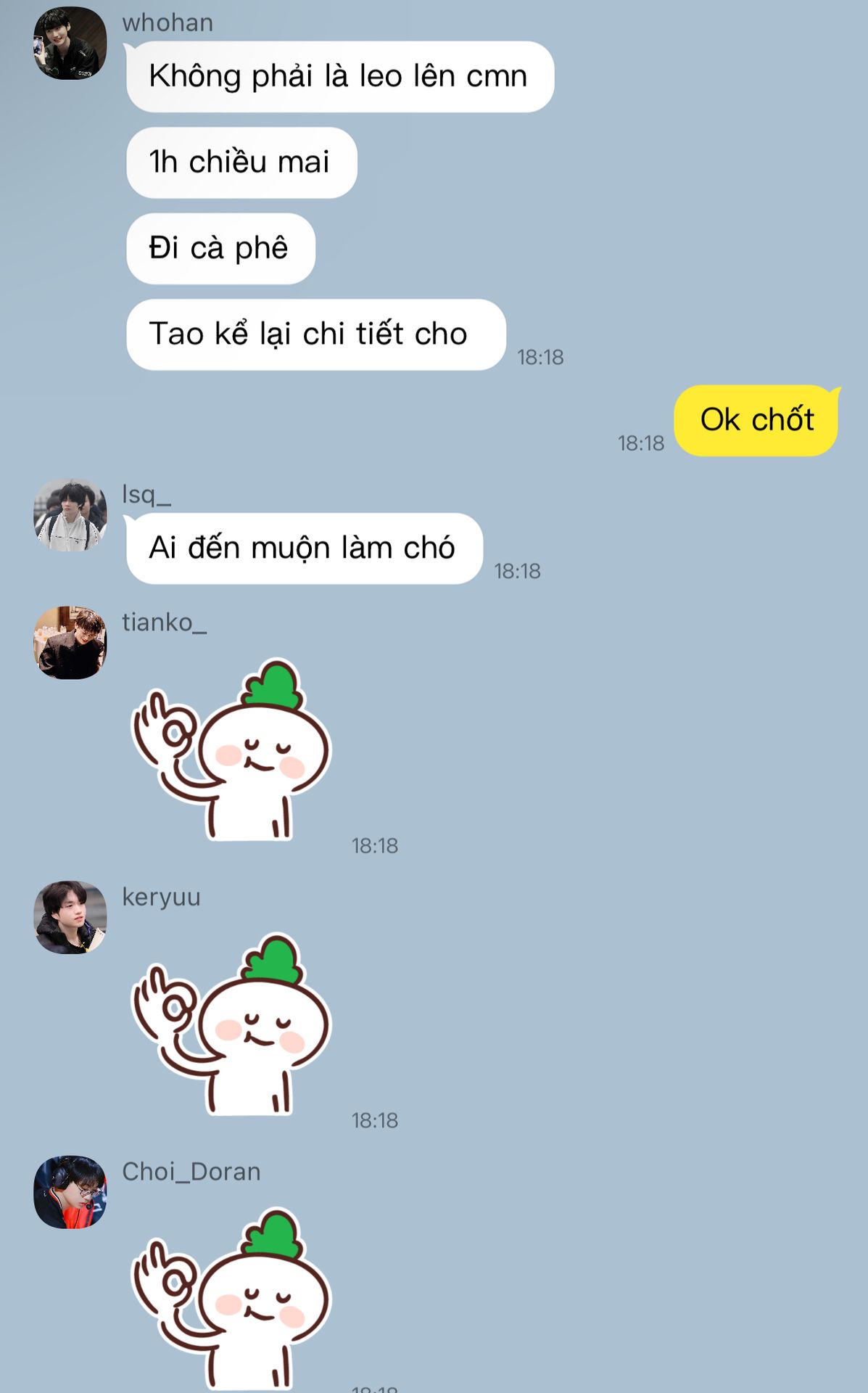The height and width of the screenshot is (1393, 868).
Task: Open the radish sticker from keryuu
Action: pos(231,1024)
